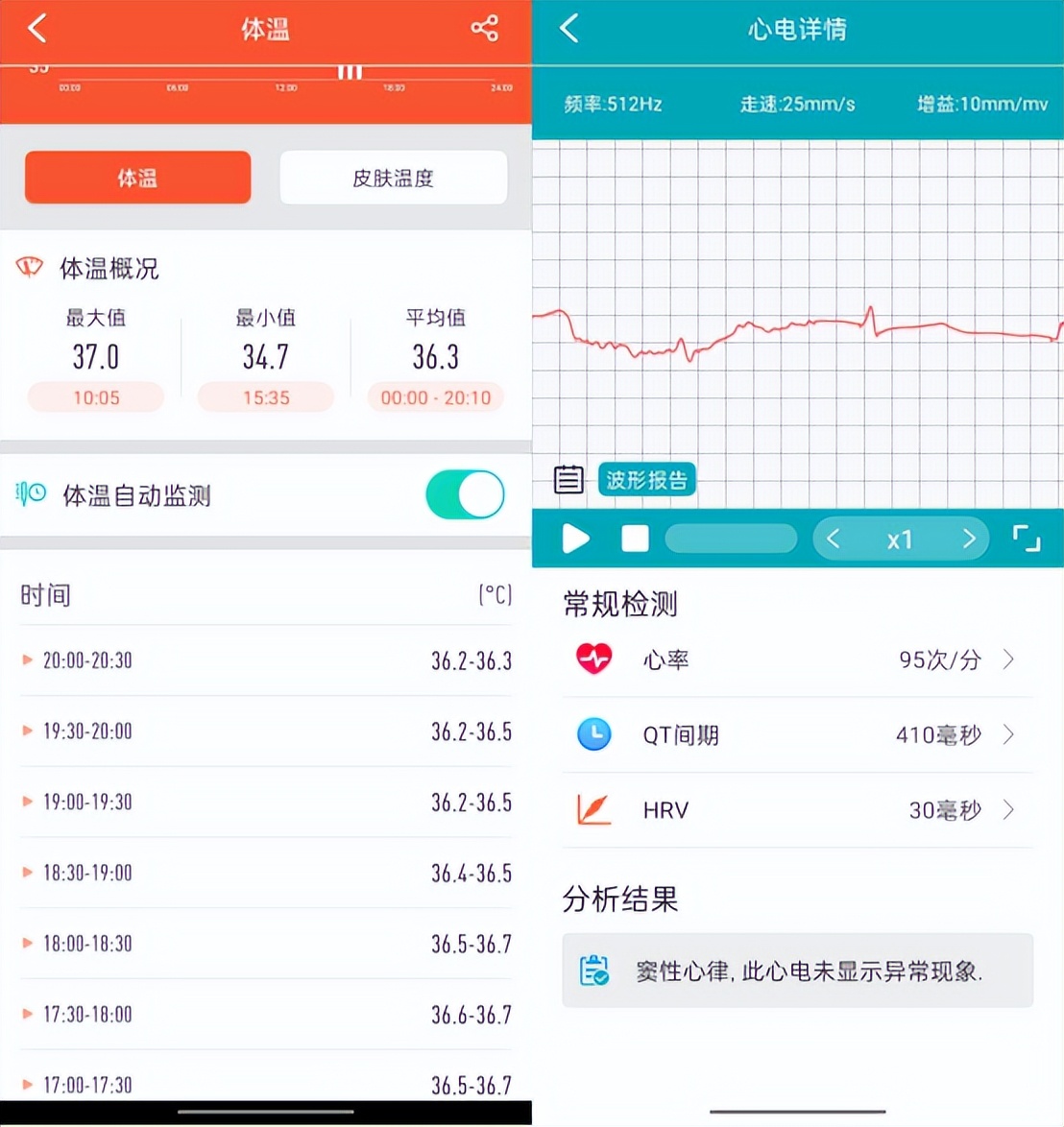Switch to the 皮肤温度 tab
Viewport: 1064px width, 1127px height.
[x=393, y=178]
